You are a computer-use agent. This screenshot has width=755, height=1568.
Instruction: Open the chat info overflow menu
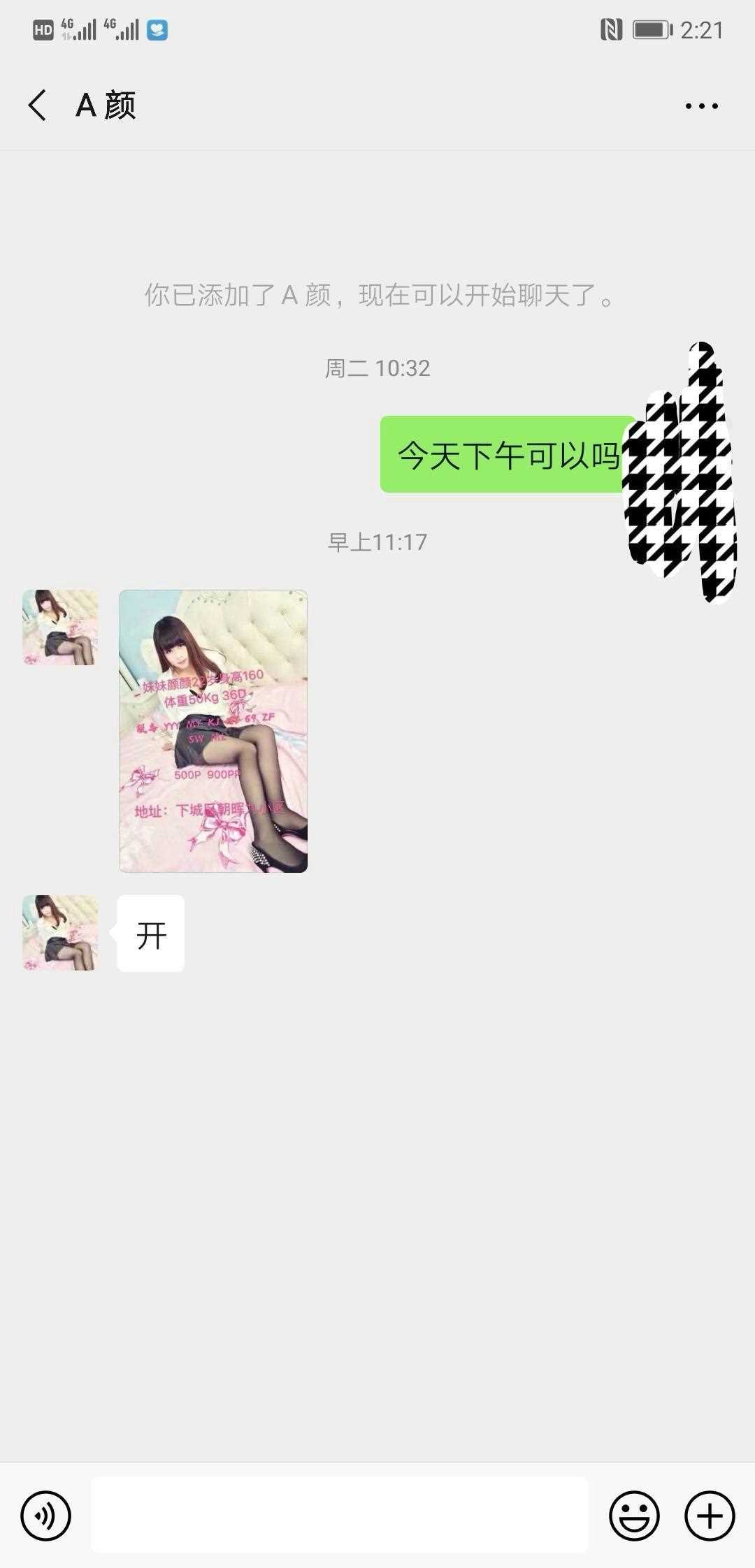pyautogui.click(x=701, y=106)
